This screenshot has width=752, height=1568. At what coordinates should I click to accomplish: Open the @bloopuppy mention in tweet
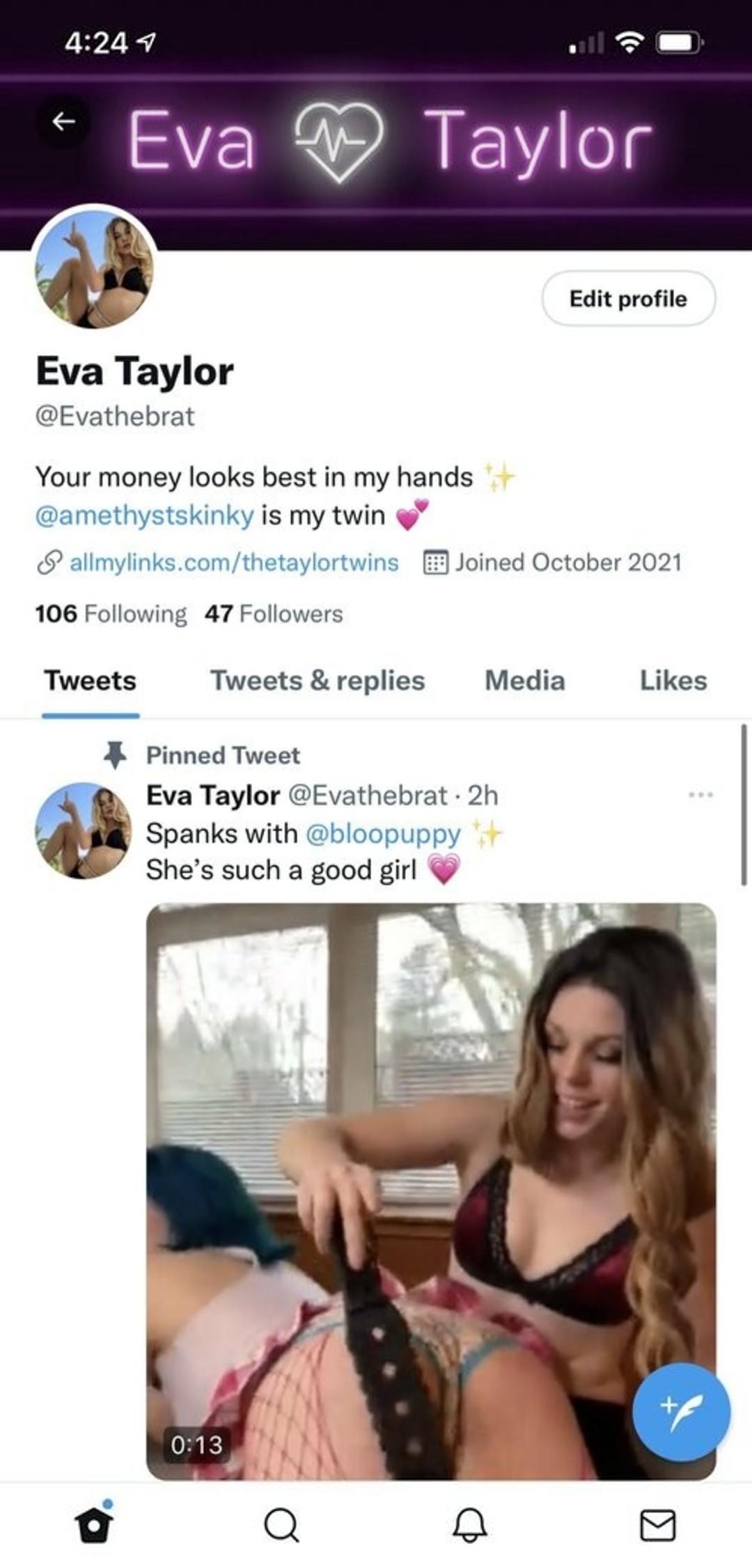384,833
